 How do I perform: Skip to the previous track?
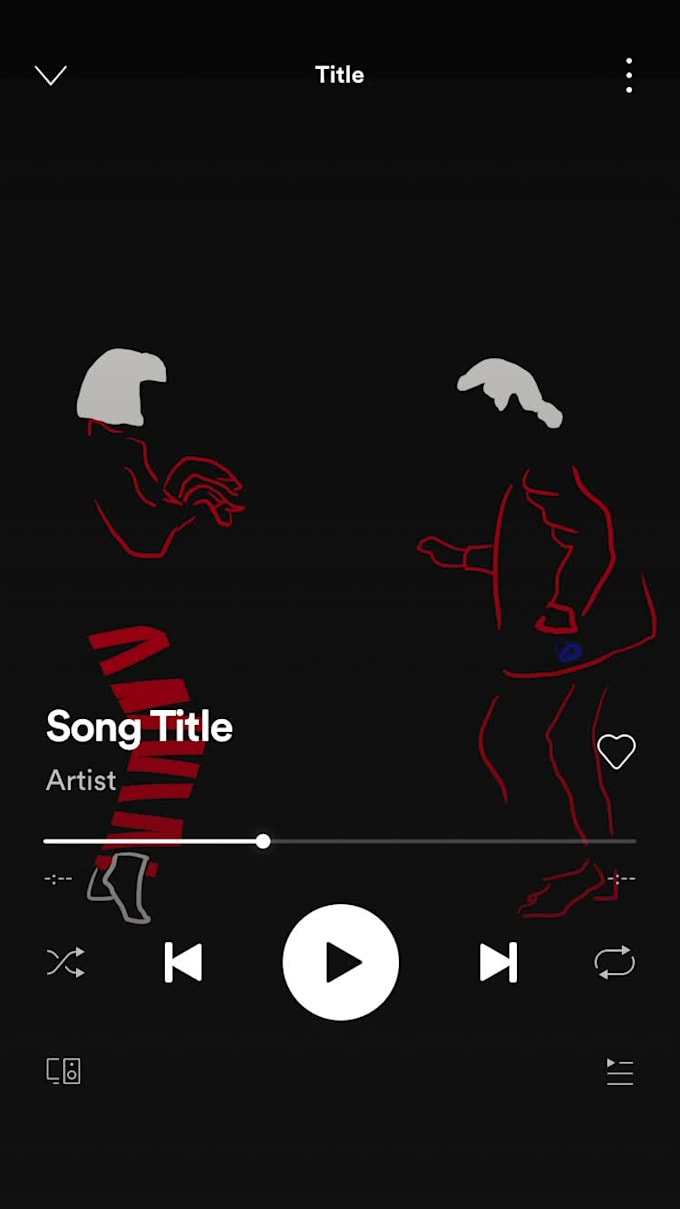pyautogui.click(x=183, y=962)
